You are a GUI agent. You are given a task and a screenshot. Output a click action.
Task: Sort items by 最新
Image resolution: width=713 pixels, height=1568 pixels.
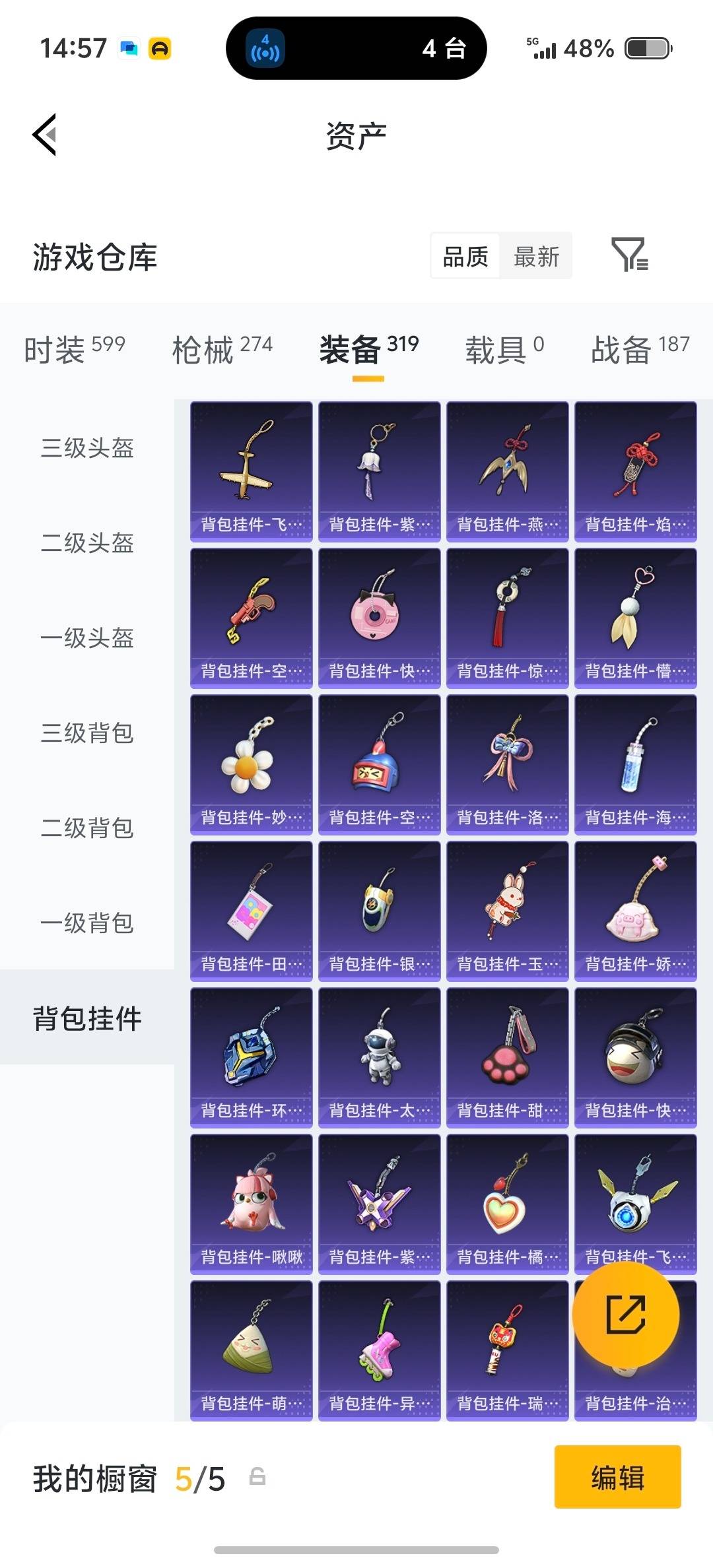[x=537, y=256]
